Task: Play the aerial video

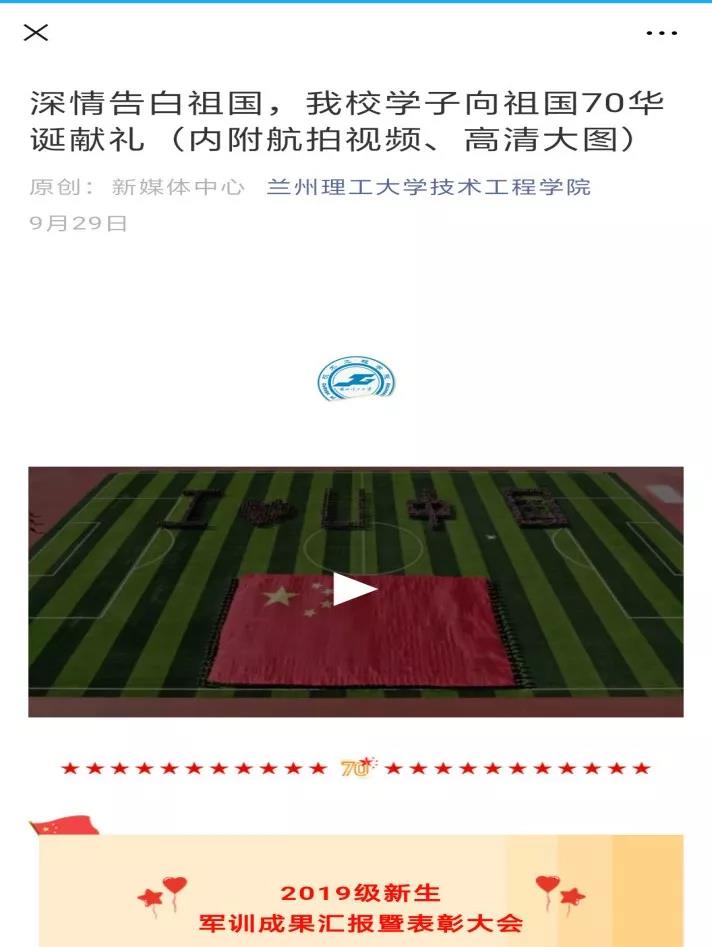Action: [x=354, y=590]
